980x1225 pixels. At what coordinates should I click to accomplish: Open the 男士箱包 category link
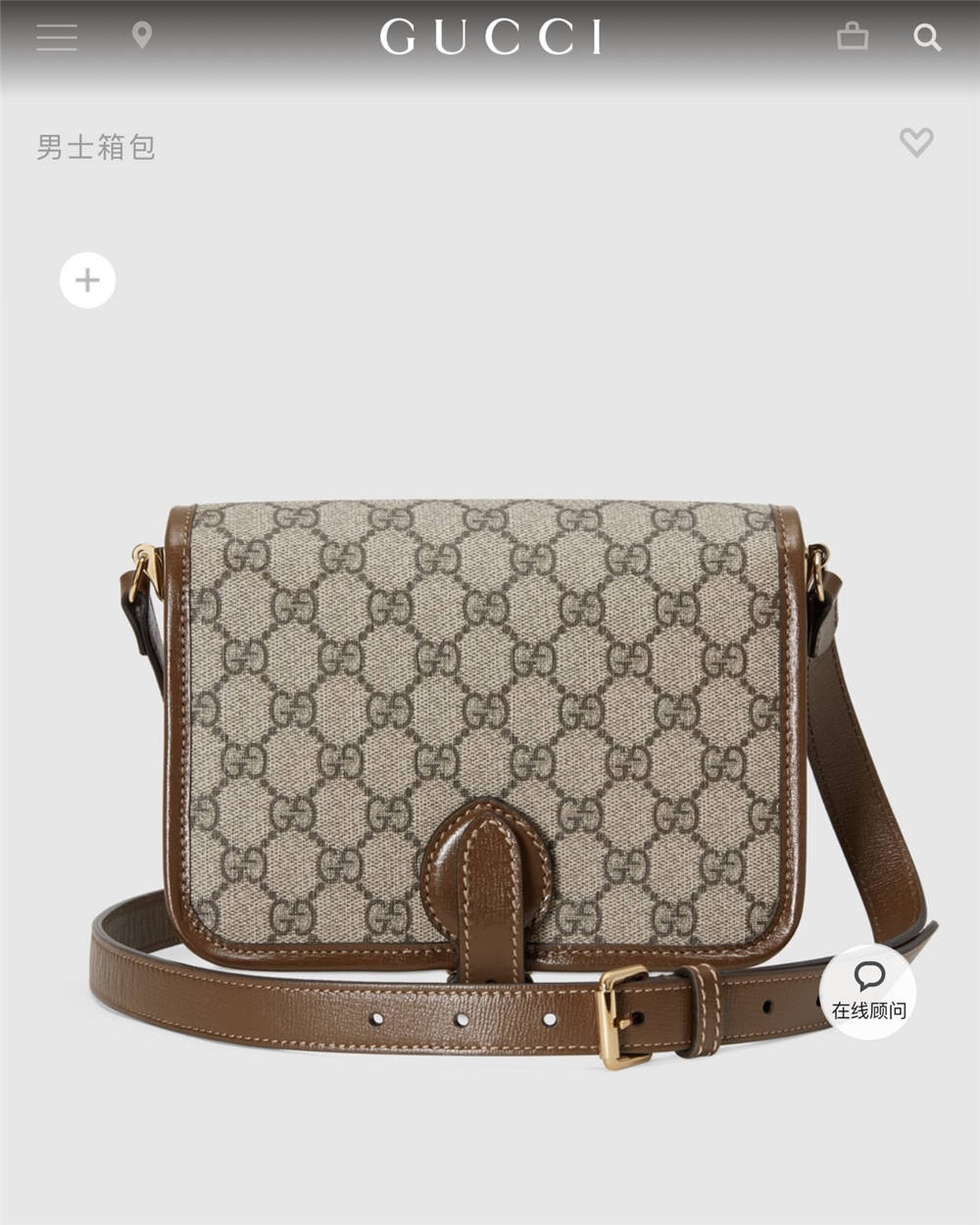click(x=96, y=147)
